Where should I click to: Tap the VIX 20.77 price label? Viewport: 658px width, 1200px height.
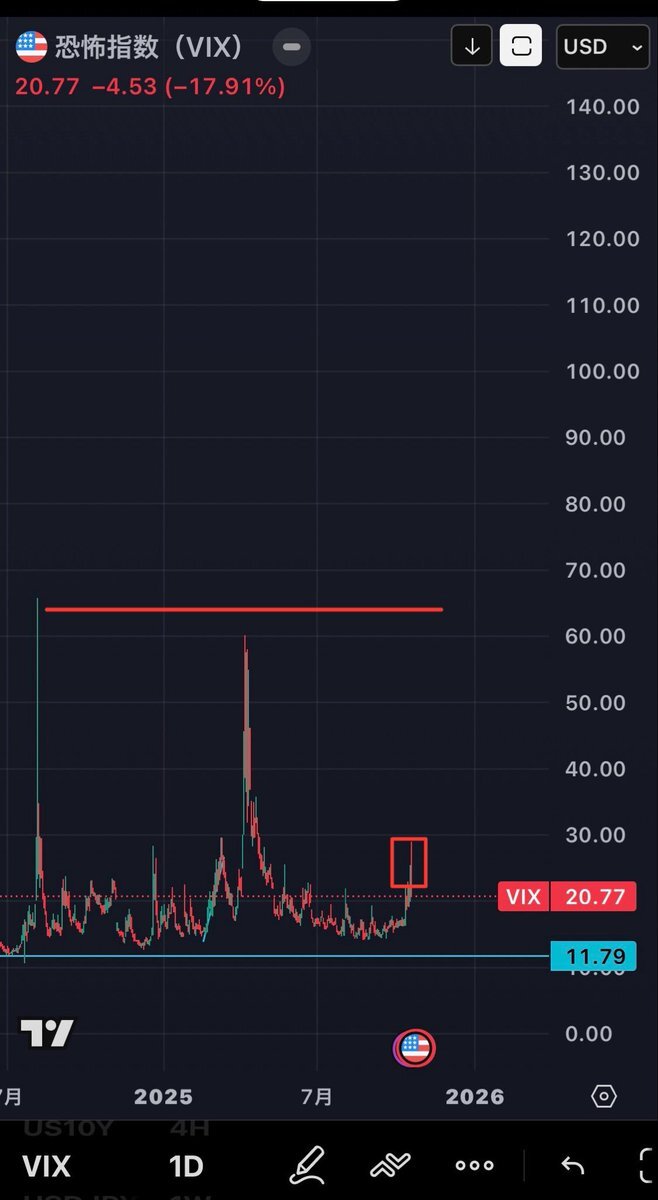568,896
